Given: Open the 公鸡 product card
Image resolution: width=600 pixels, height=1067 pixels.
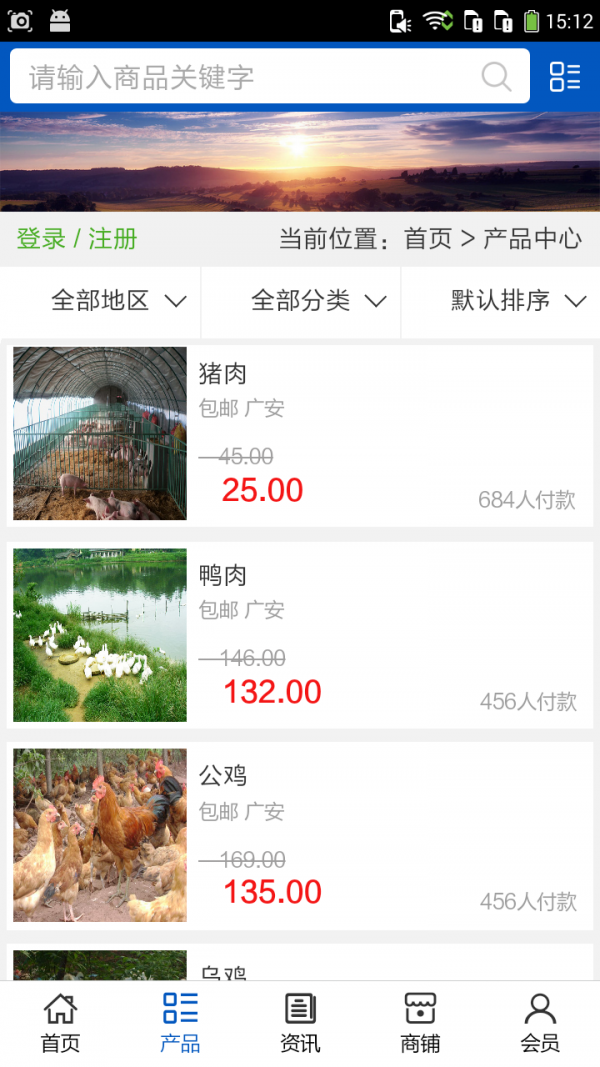Looking at the screenshot, I should [300, 836].
